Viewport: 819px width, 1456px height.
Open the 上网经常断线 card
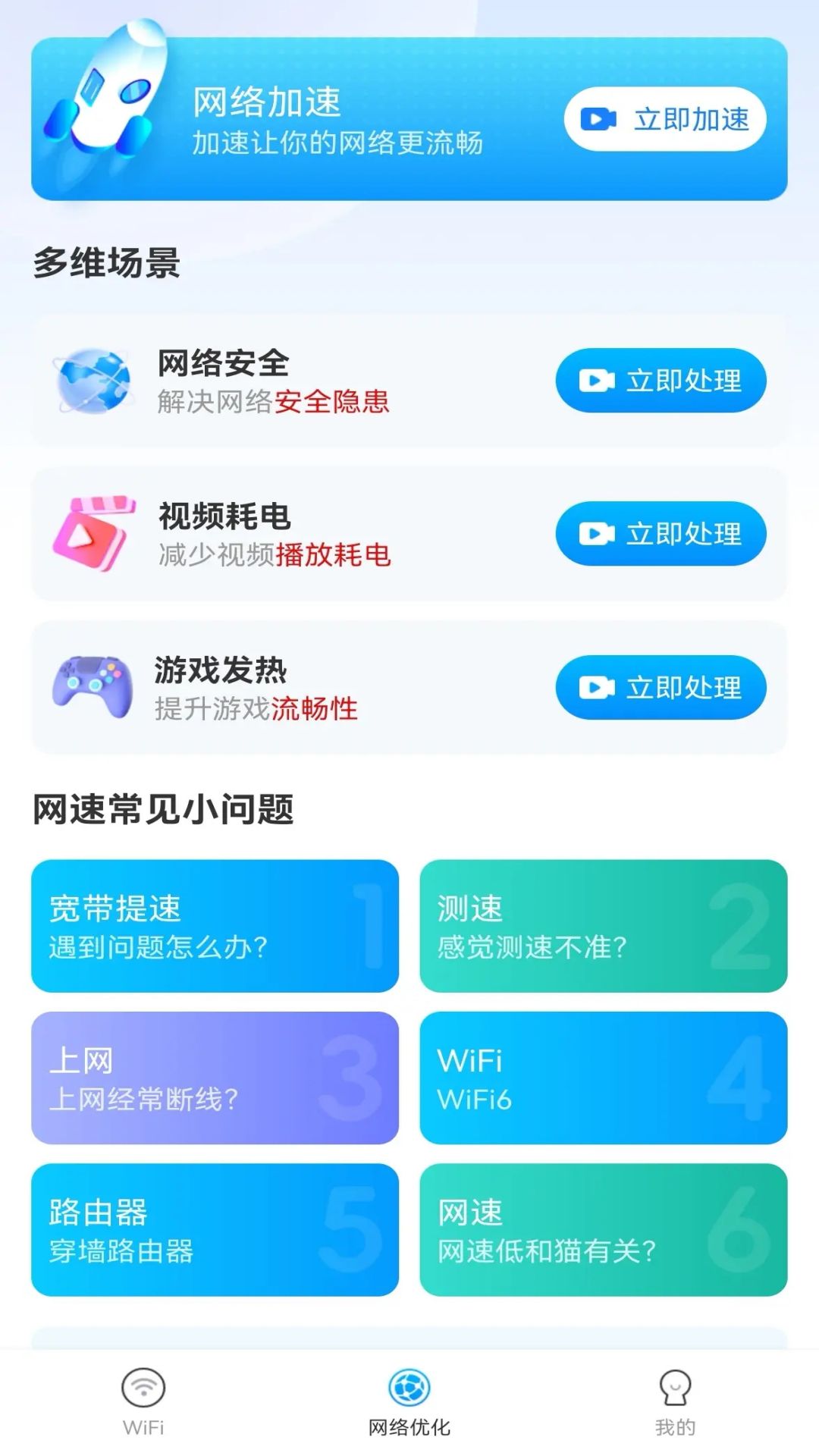pos(215,1078)
